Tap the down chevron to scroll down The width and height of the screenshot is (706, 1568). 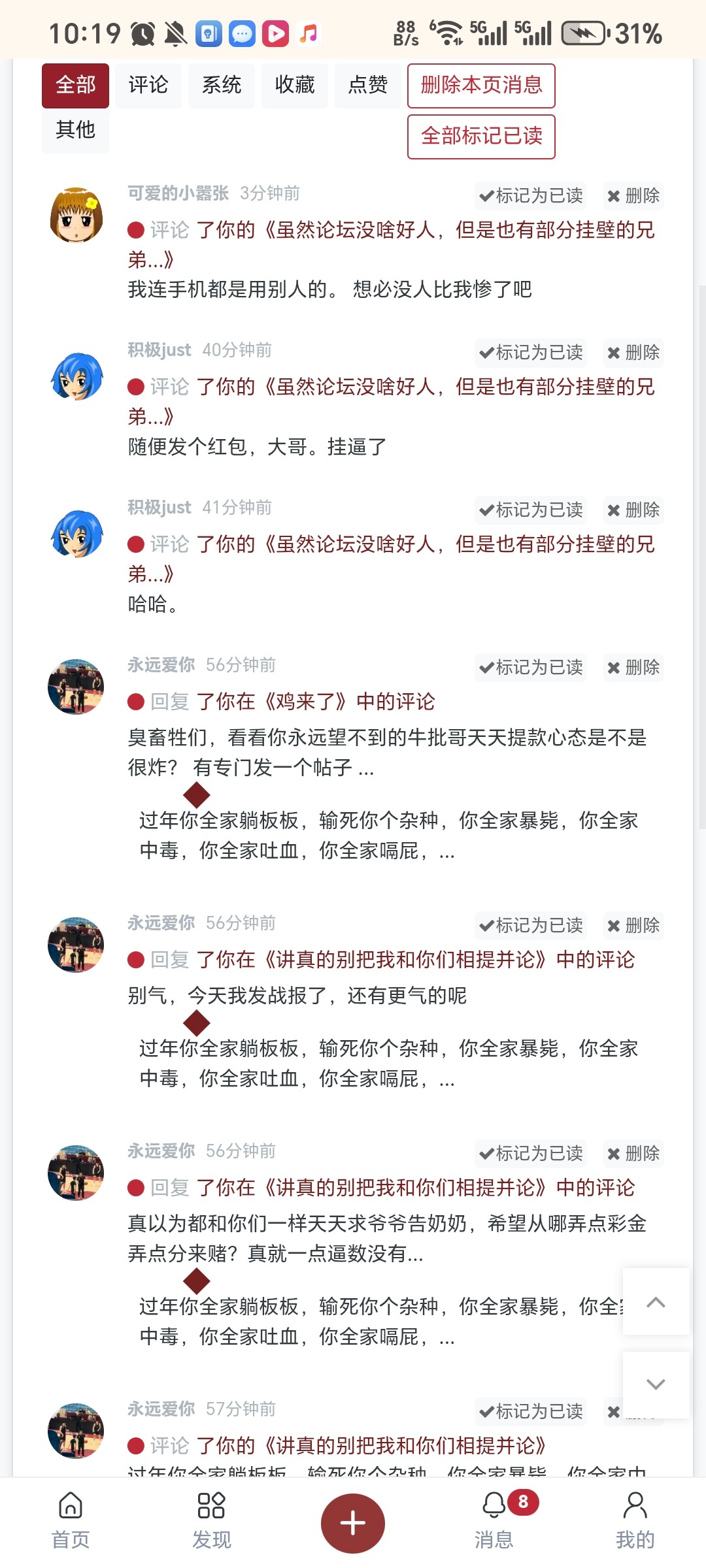pos(656,1385)
